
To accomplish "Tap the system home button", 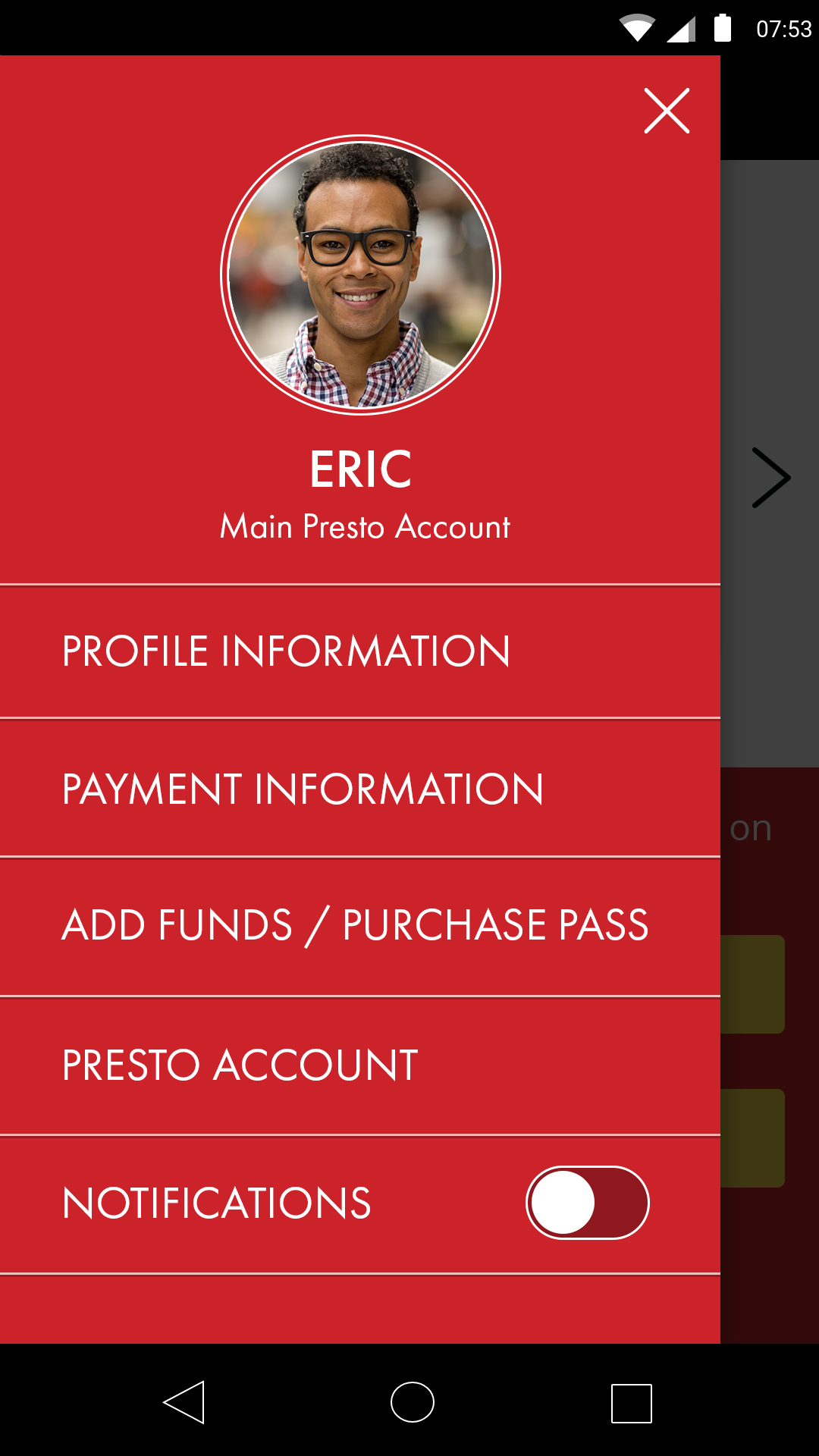I will [412, 1402].
